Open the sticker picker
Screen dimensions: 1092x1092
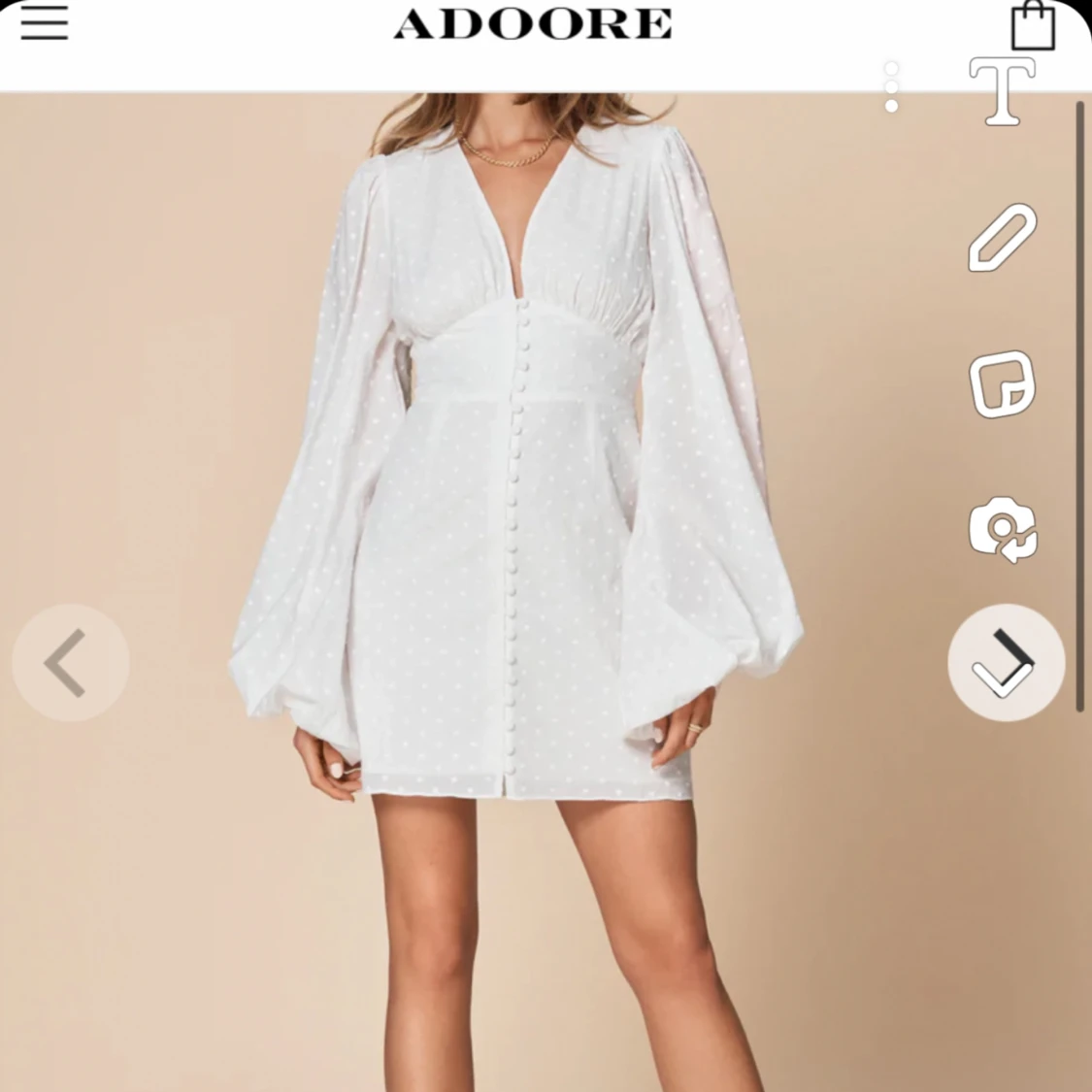pyautogui.click(x=1003, y=384)
